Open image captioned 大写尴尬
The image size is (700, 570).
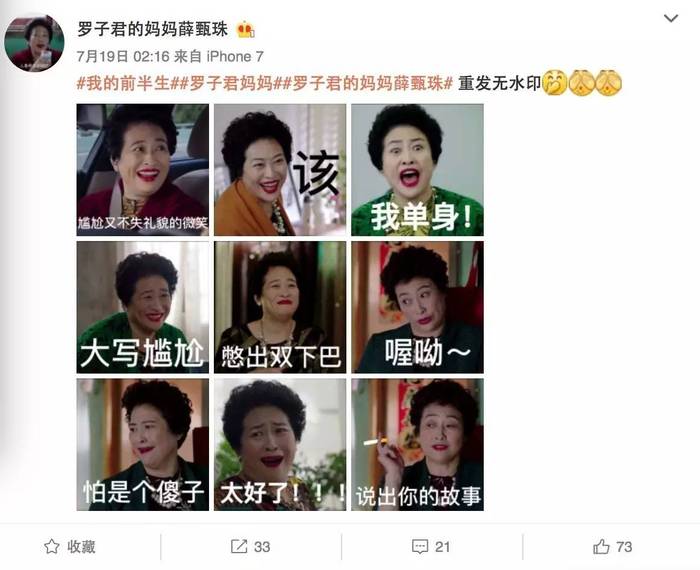point(143,307)
